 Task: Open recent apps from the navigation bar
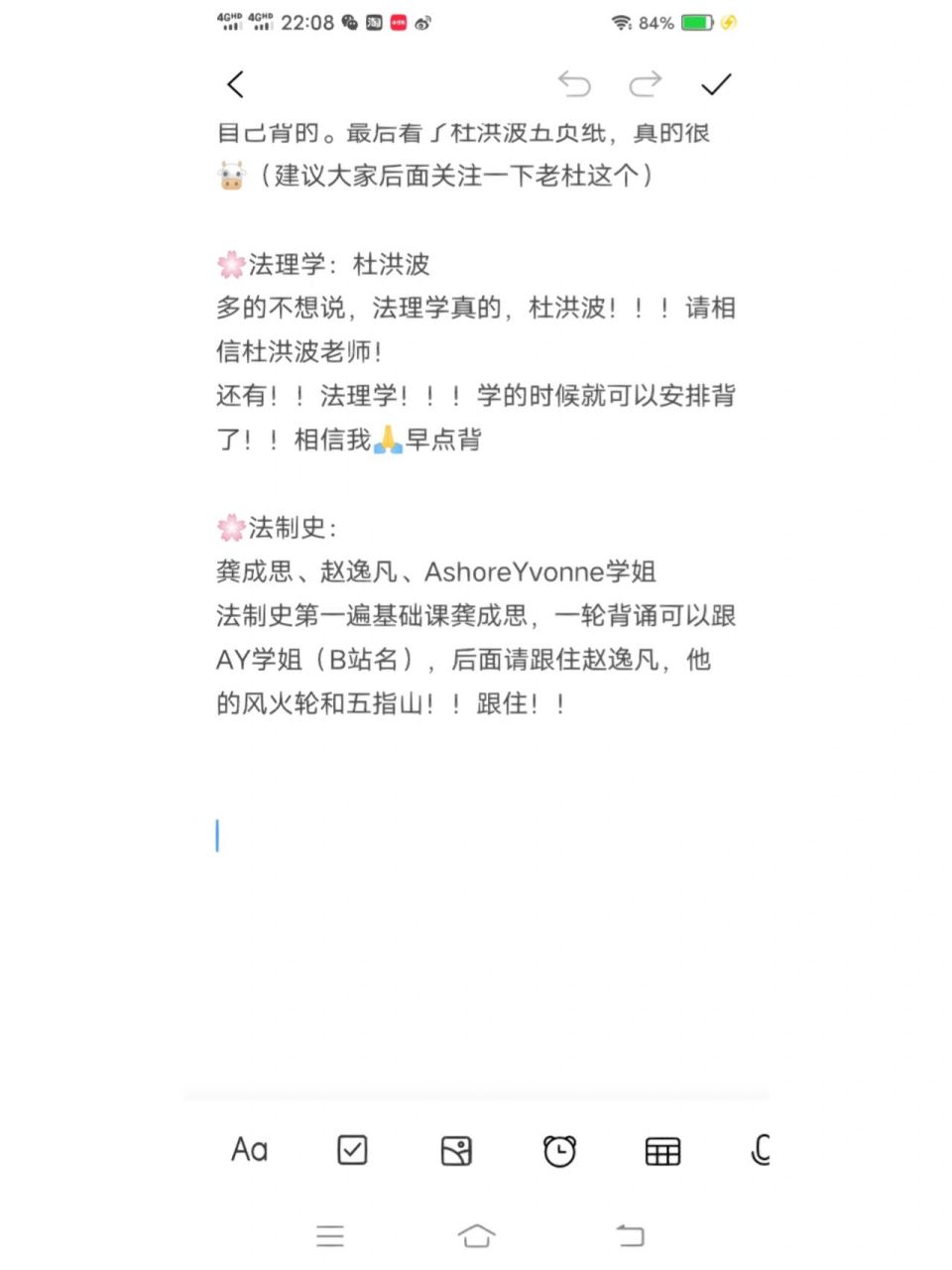(x=330, y=1235)
